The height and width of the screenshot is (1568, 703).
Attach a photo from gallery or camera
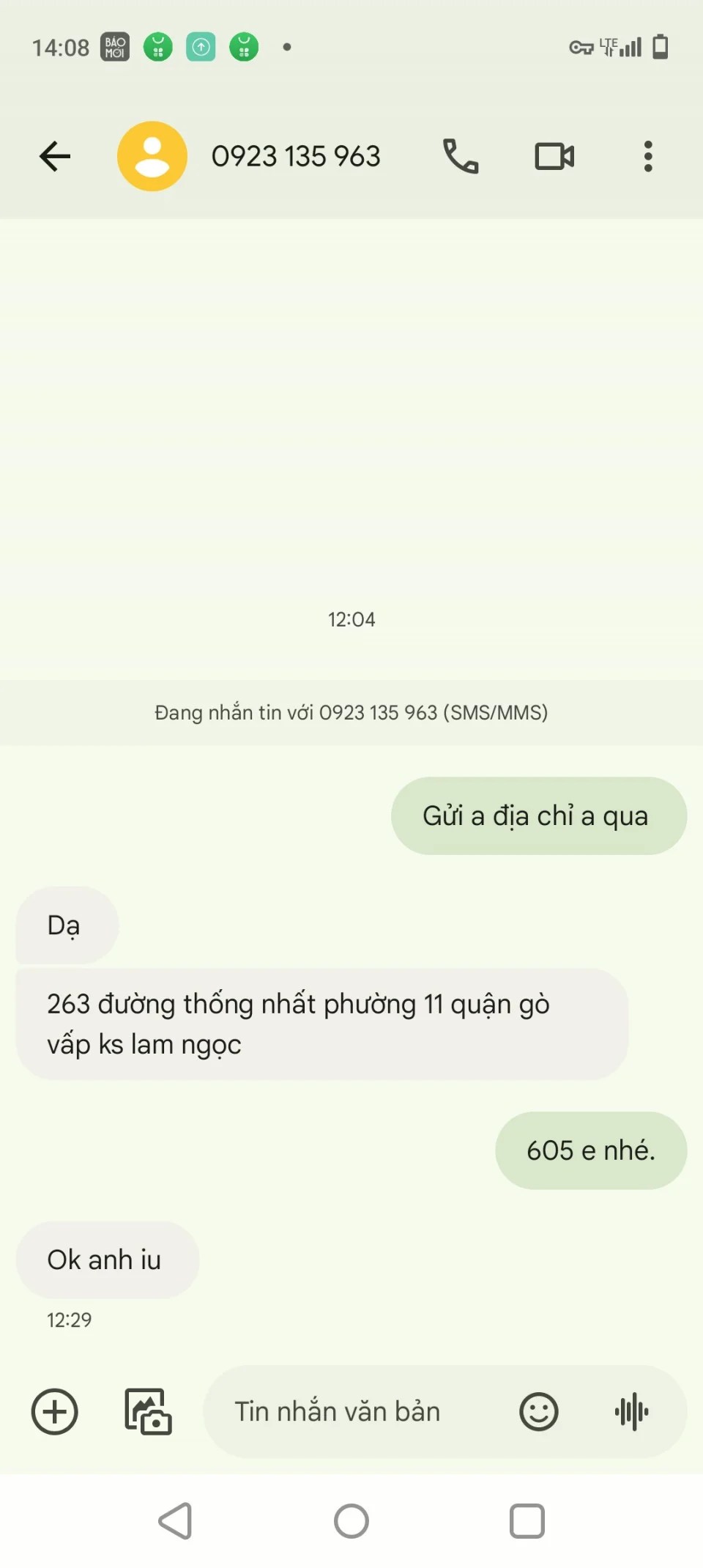pyautogui.click(x=148, y=1411)
